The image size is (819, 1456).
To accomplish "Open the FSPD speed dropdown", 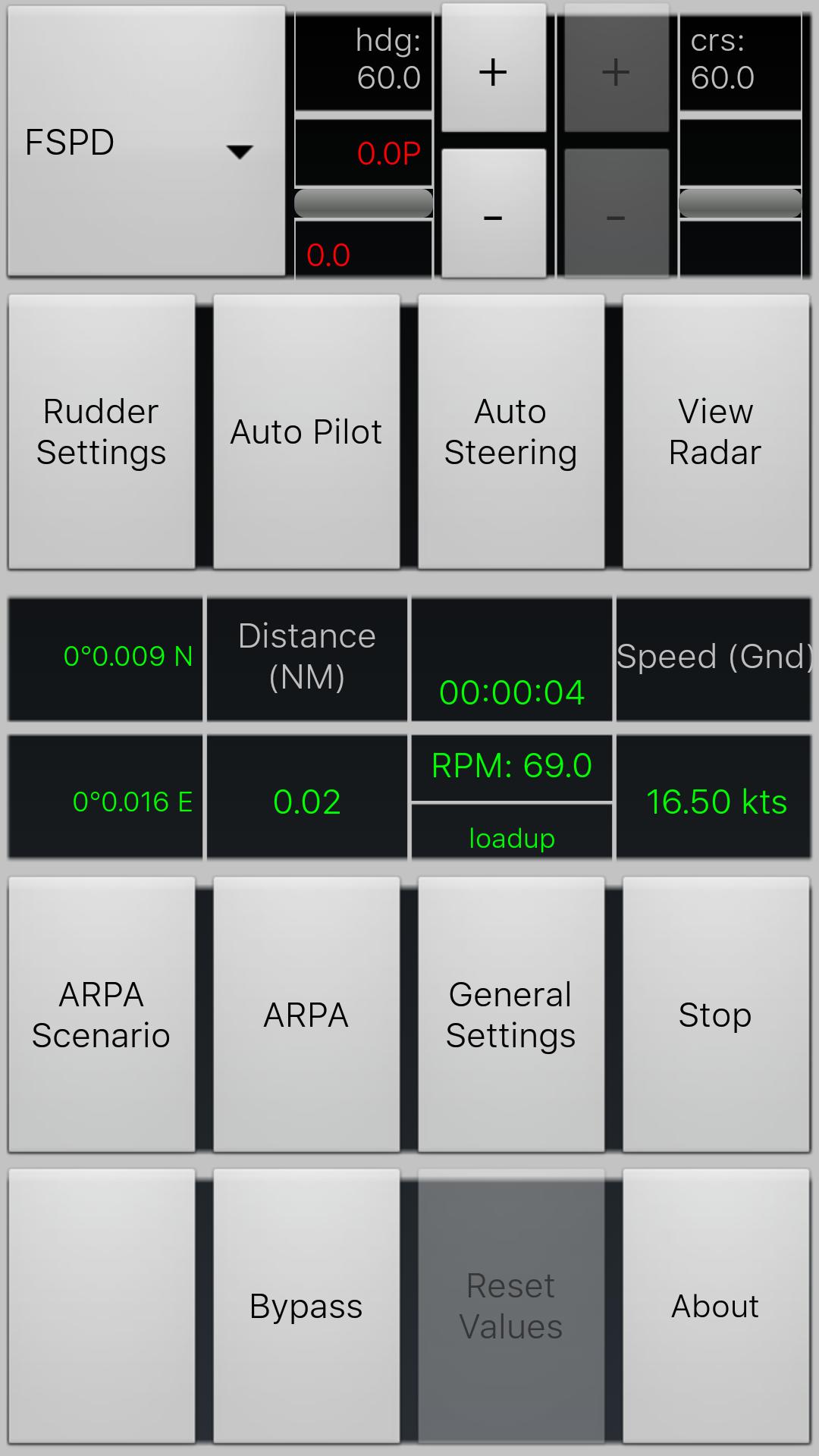I will click(x=146, y=142).
